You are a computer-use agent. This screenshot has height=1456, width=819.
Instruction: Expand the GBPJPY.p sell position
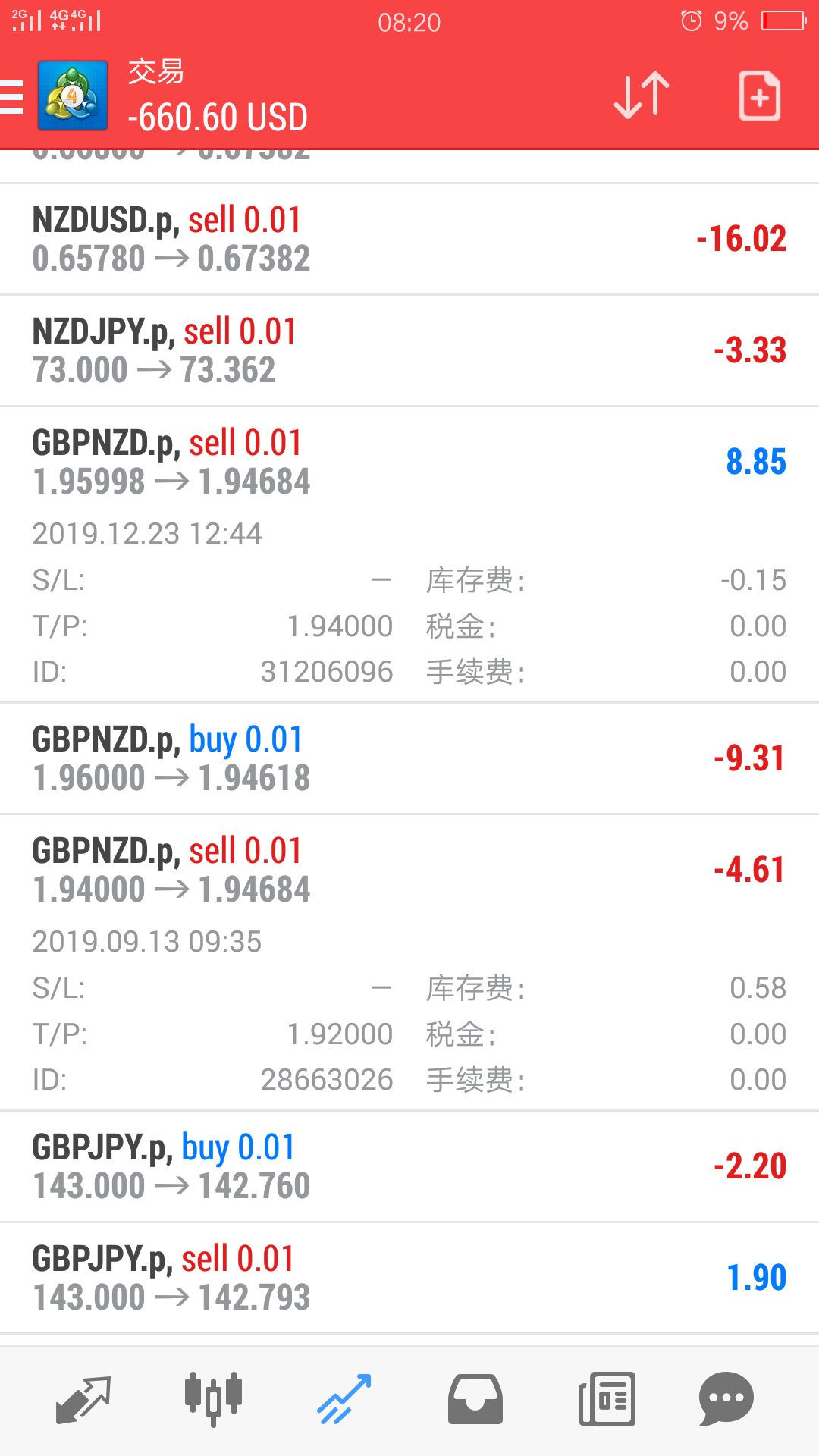(x=409, y=1278)
